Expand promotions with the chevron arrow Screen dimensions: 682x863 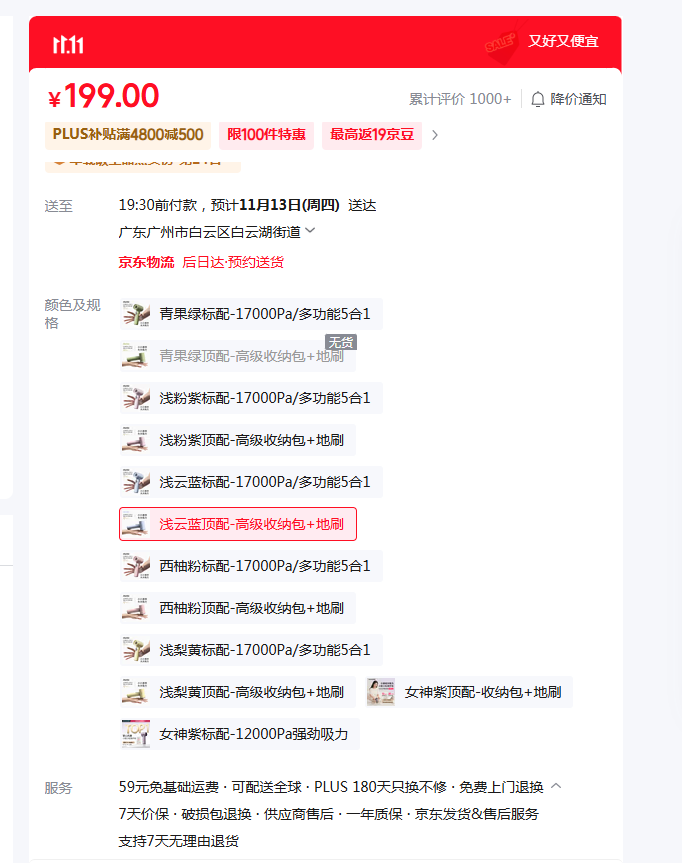pyautogui.click(x=435, y=134)
